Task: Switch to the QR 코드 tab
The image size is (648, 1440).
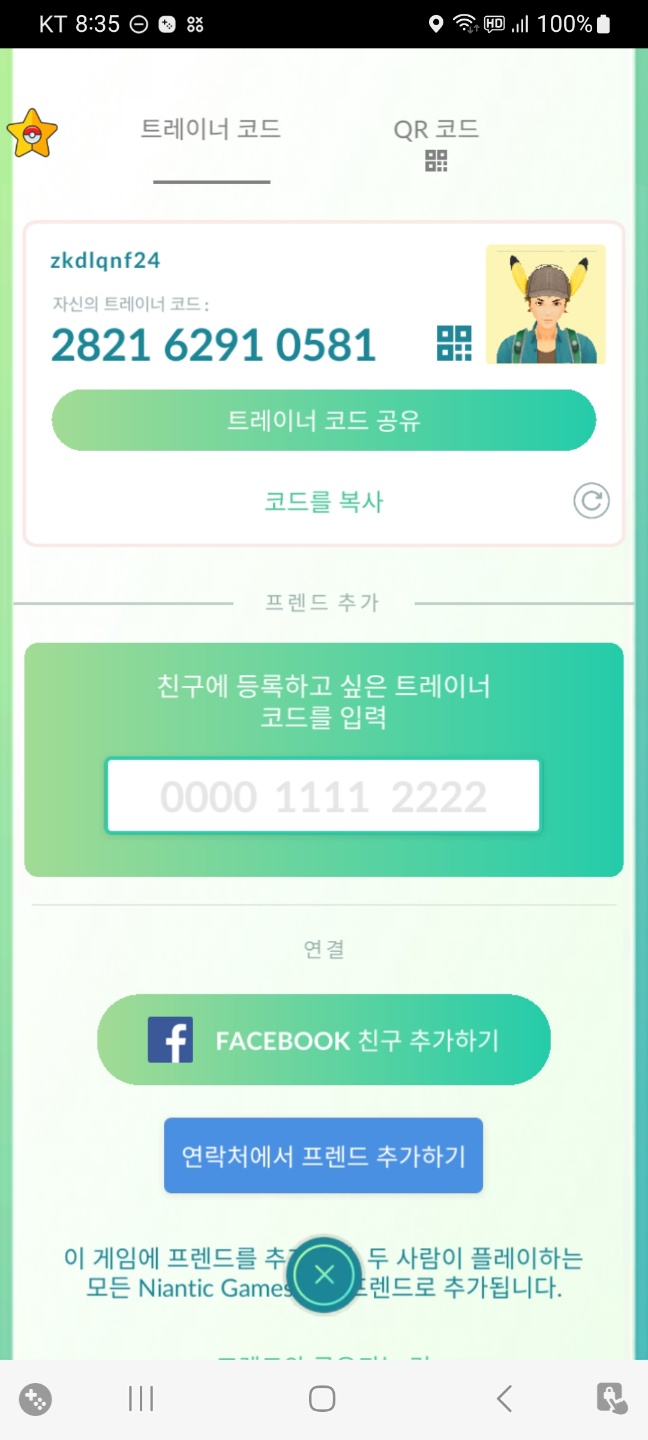Action: pos(436,142)
